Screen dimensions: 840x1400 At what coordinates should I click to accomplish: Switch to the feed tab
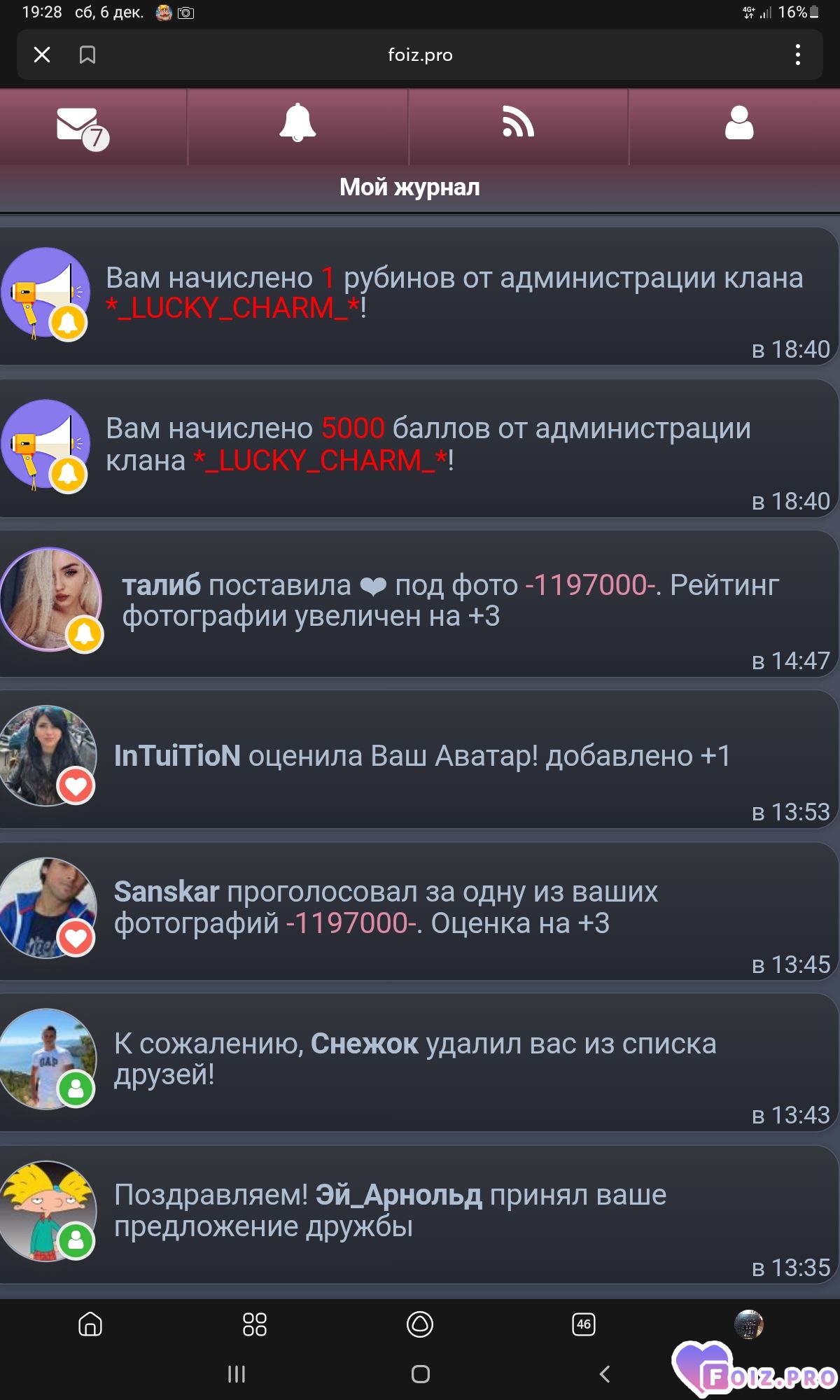point(518,124)
